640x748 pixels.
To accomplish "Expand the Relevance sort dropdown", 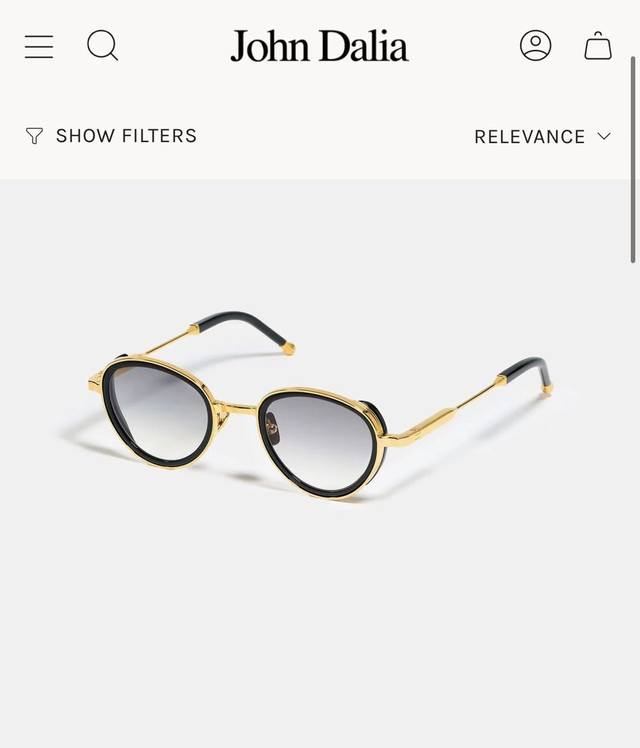I will (x=542, y=137).
